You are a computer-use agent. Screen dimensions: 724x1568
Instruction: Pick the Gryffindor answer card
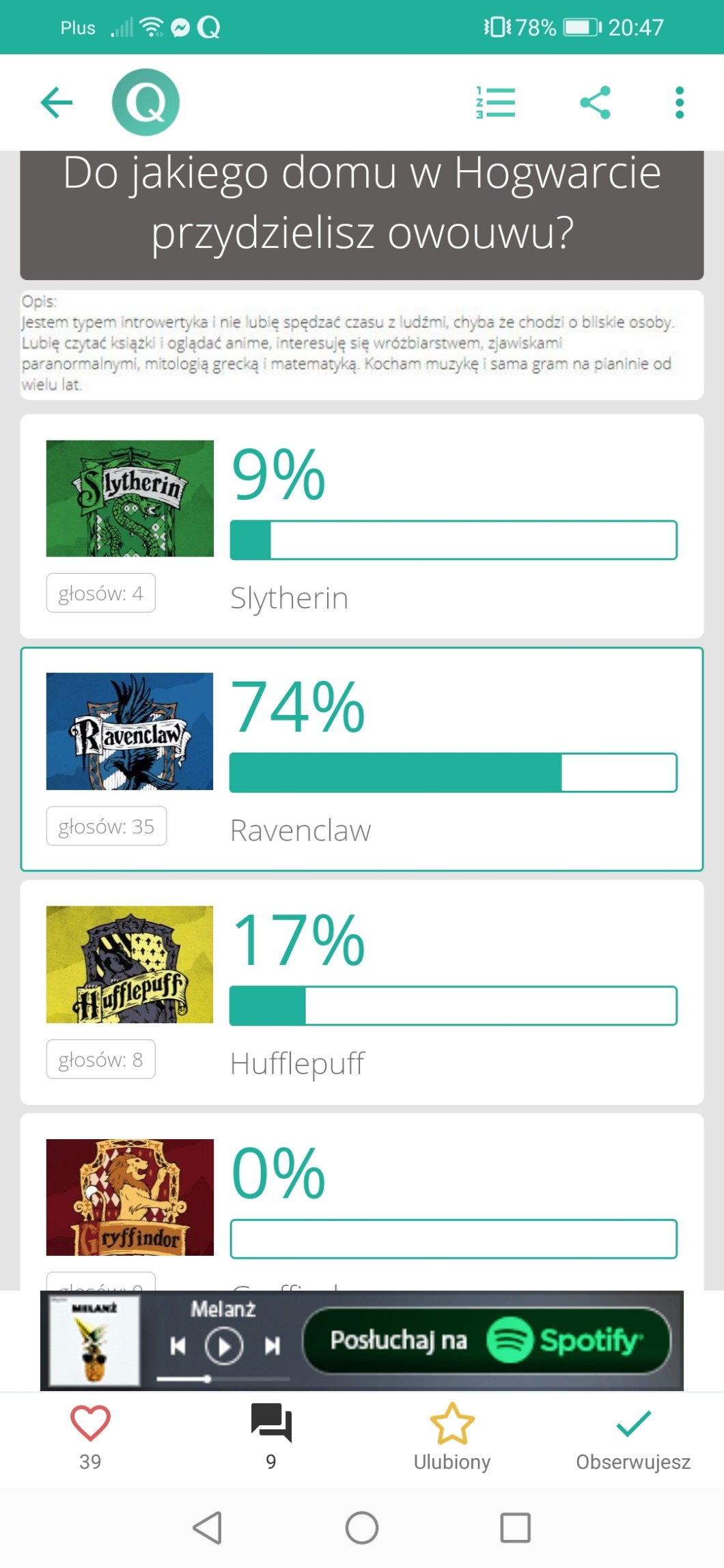pos(362,1202)
